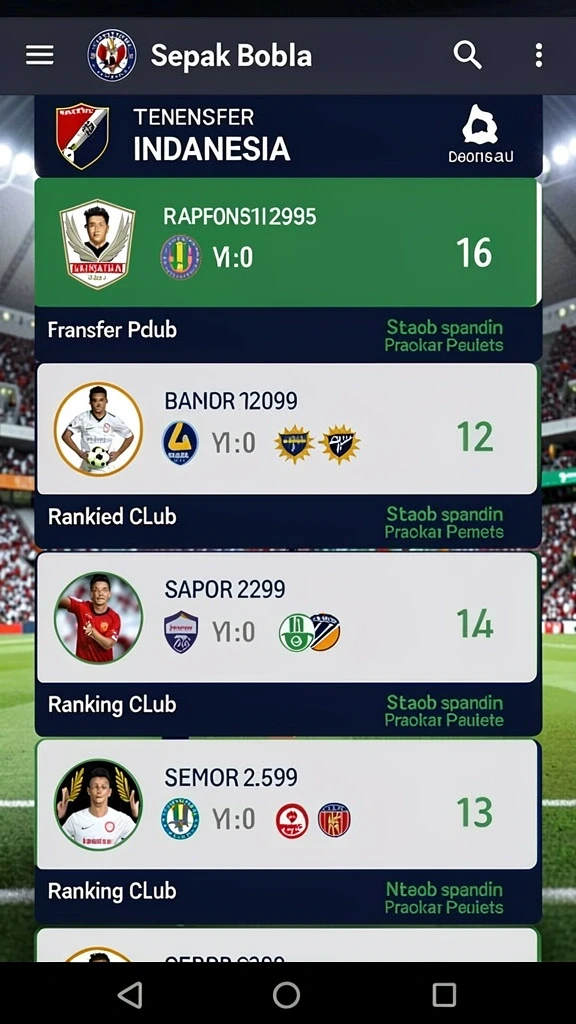This screenshot has height=1024, width=576.
Task: View the SEMOR 2.599 card
Action: pos(287,804)
